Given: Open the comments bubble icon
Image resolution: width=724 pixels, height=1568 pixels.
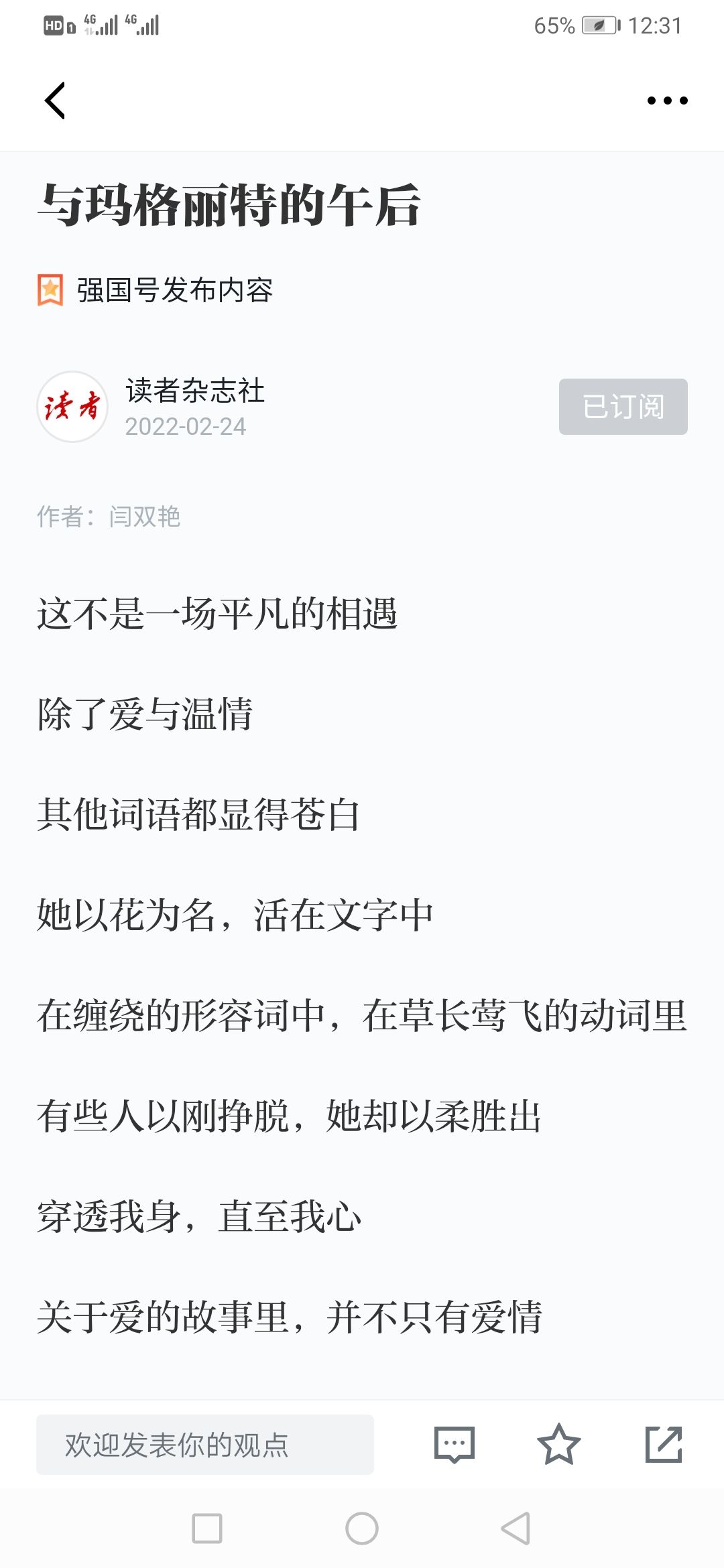Looking at the screenshot, I should 455,1444.
